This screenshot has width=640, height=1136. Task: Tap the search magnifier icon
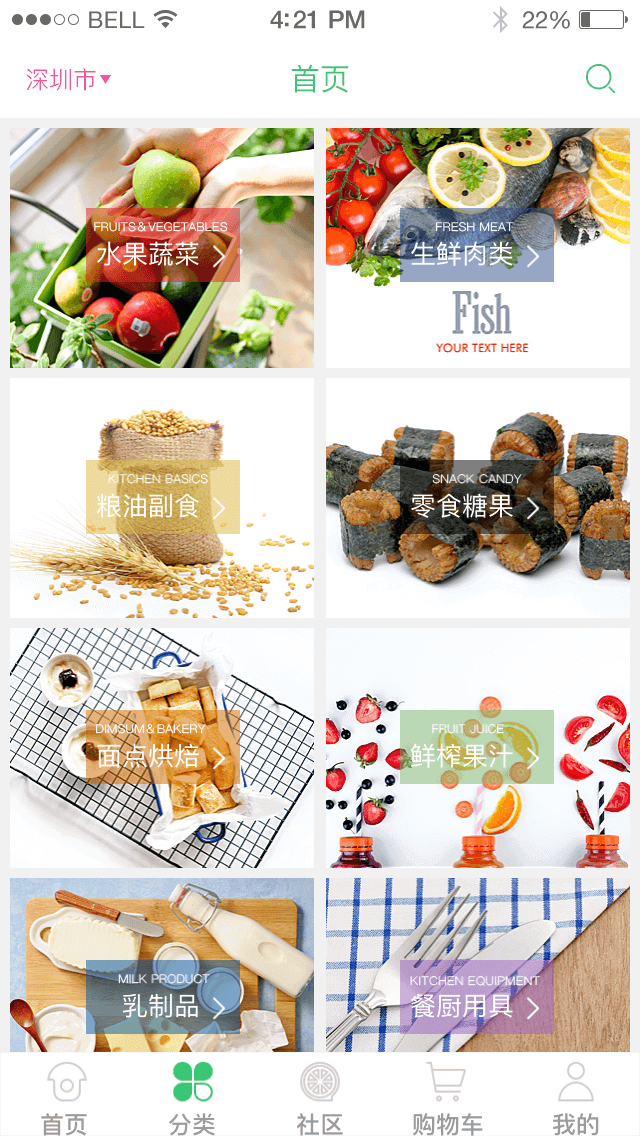click(x=599, y=79)
